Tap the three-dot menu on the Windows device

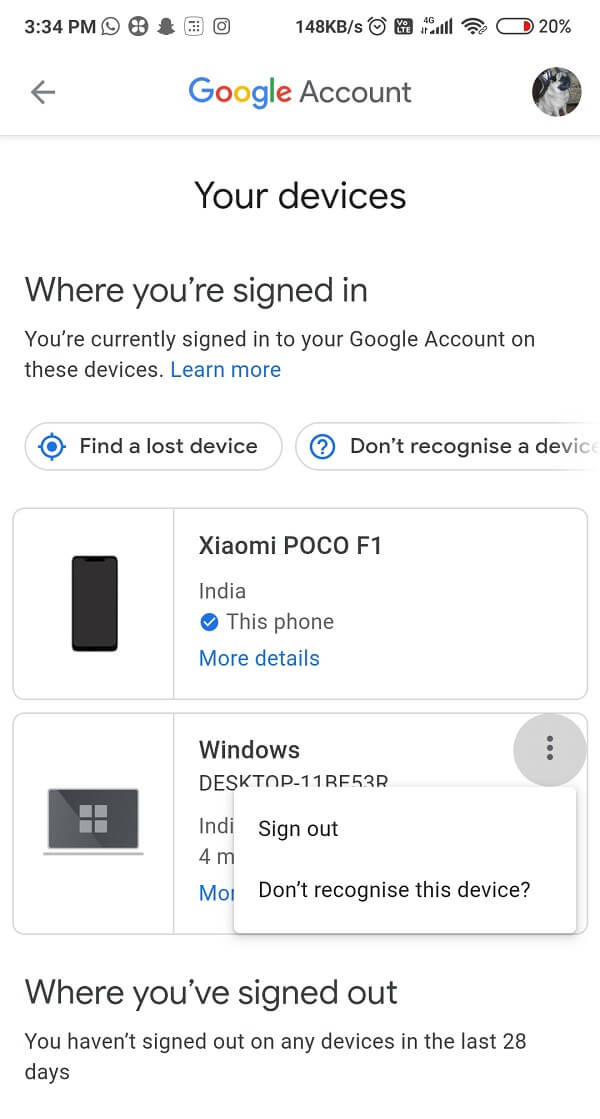(x=549, y=749)
